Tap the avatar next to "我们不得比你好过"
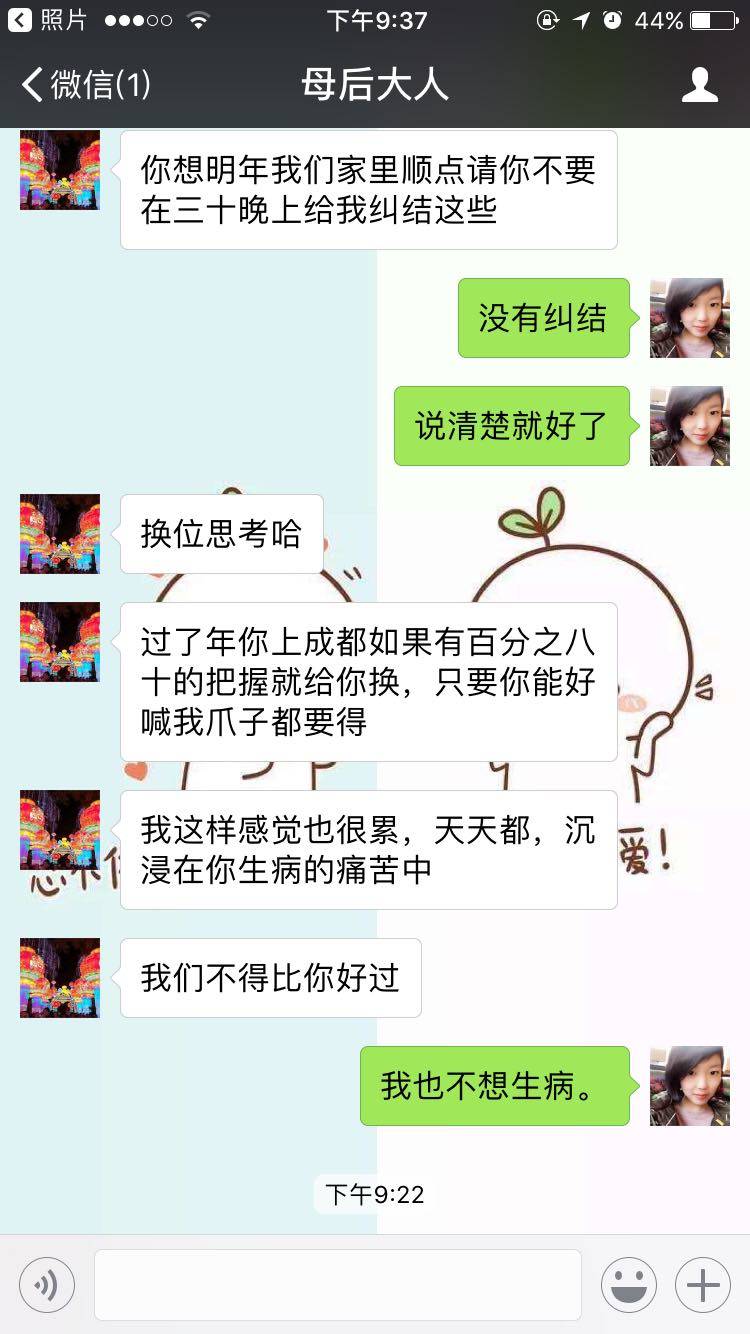Viewport: 750px width, 1334px height. pos(60,978)
